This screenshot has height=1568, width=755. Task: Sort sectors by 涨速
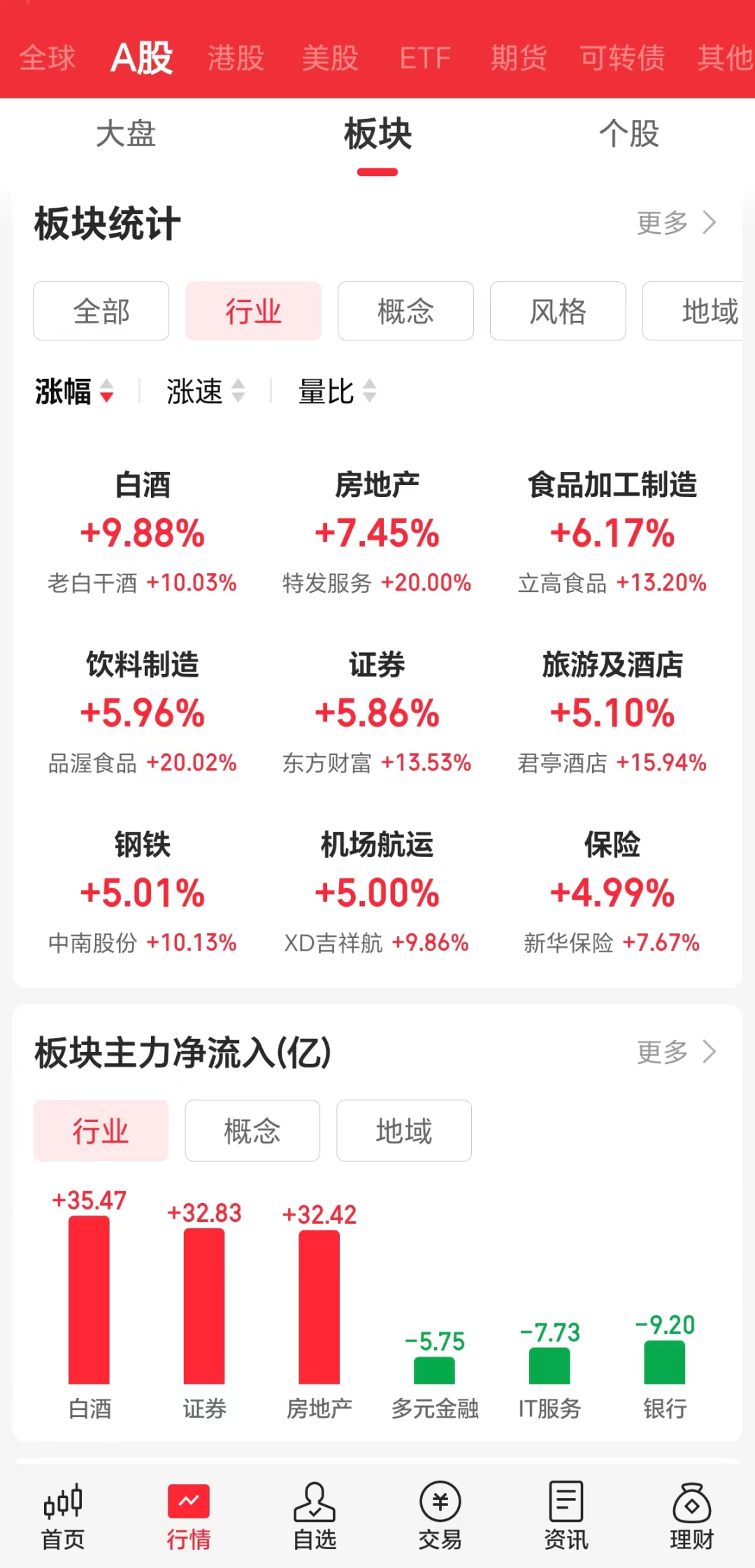205,391
